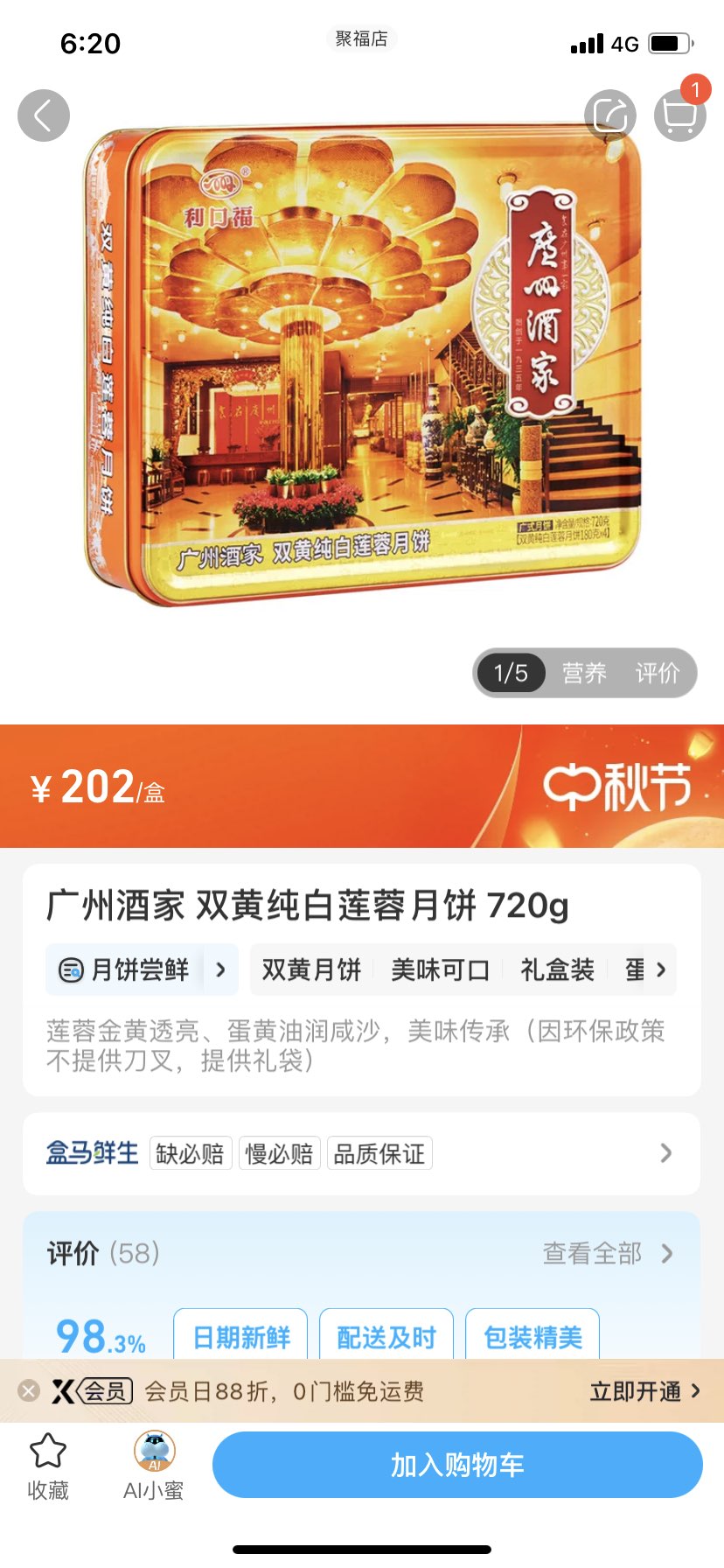The height and width of the screenshot is (1568, 724).
Task: Open the AI小蜜 assistant
Action: pos(154,1466)
